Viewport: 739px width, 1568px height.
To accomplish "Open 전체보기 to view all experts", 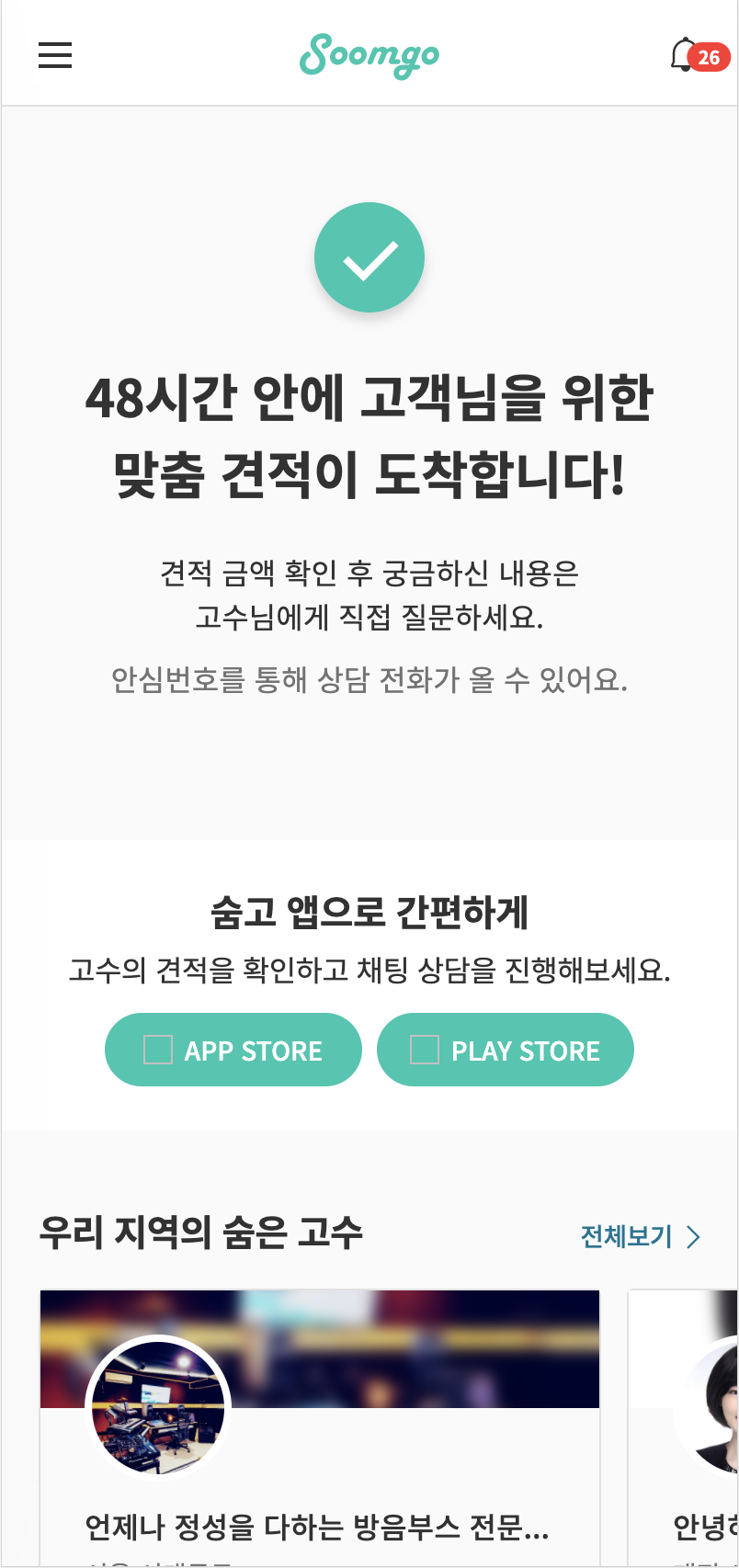I will pyautogui.click(x=641, y=1236).
